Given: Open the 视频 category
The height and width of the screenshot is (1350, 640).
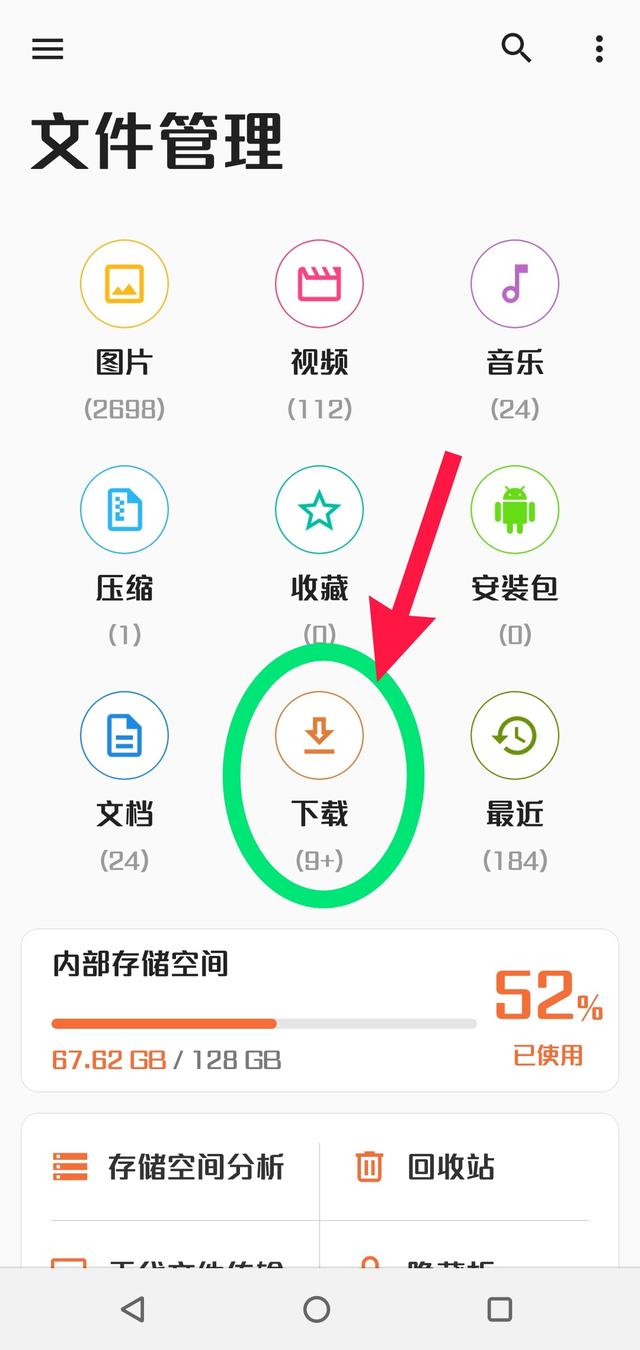Looking at the screenshot, I should (319, 285).
